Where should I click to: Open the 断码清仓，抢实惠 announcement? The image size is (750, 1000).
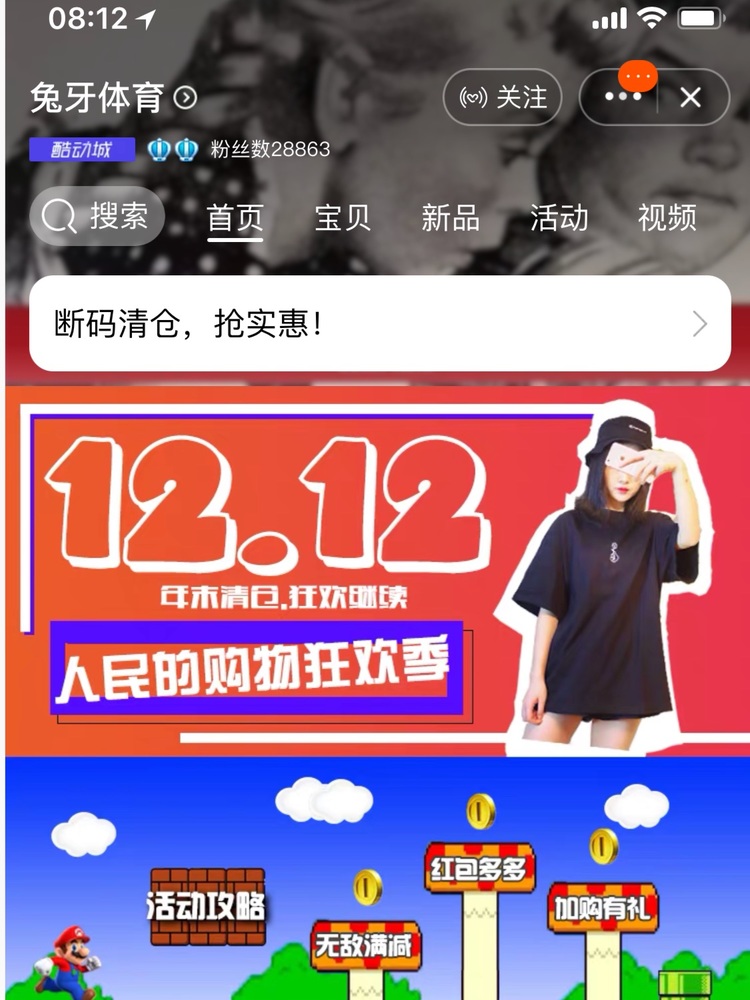tap(380, 324)
